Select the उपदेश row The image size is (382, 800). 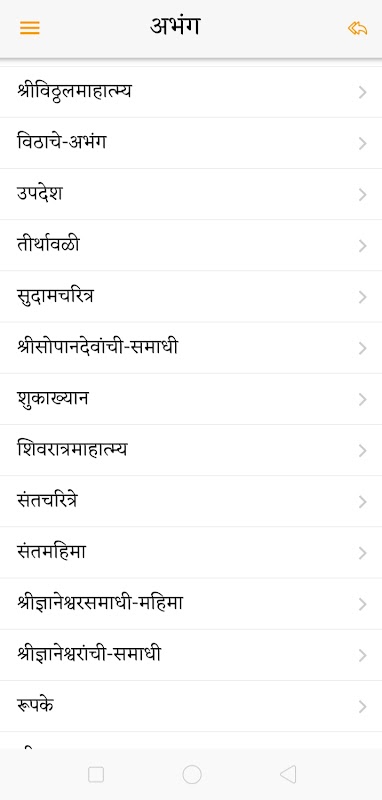[191, 194]
